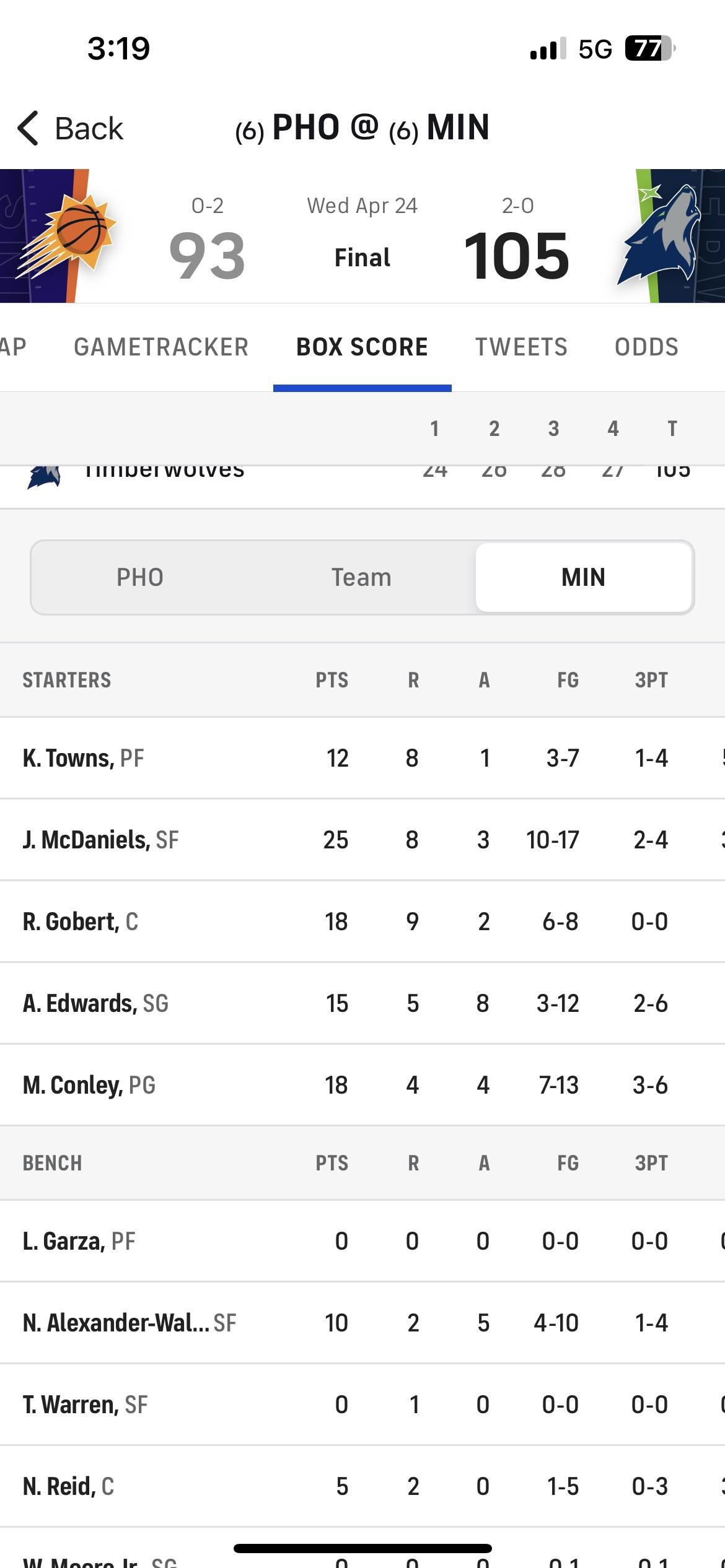Switch to the ODDS tab
The height and width of the screenshot is (1568, 725).
coord(646,347)
